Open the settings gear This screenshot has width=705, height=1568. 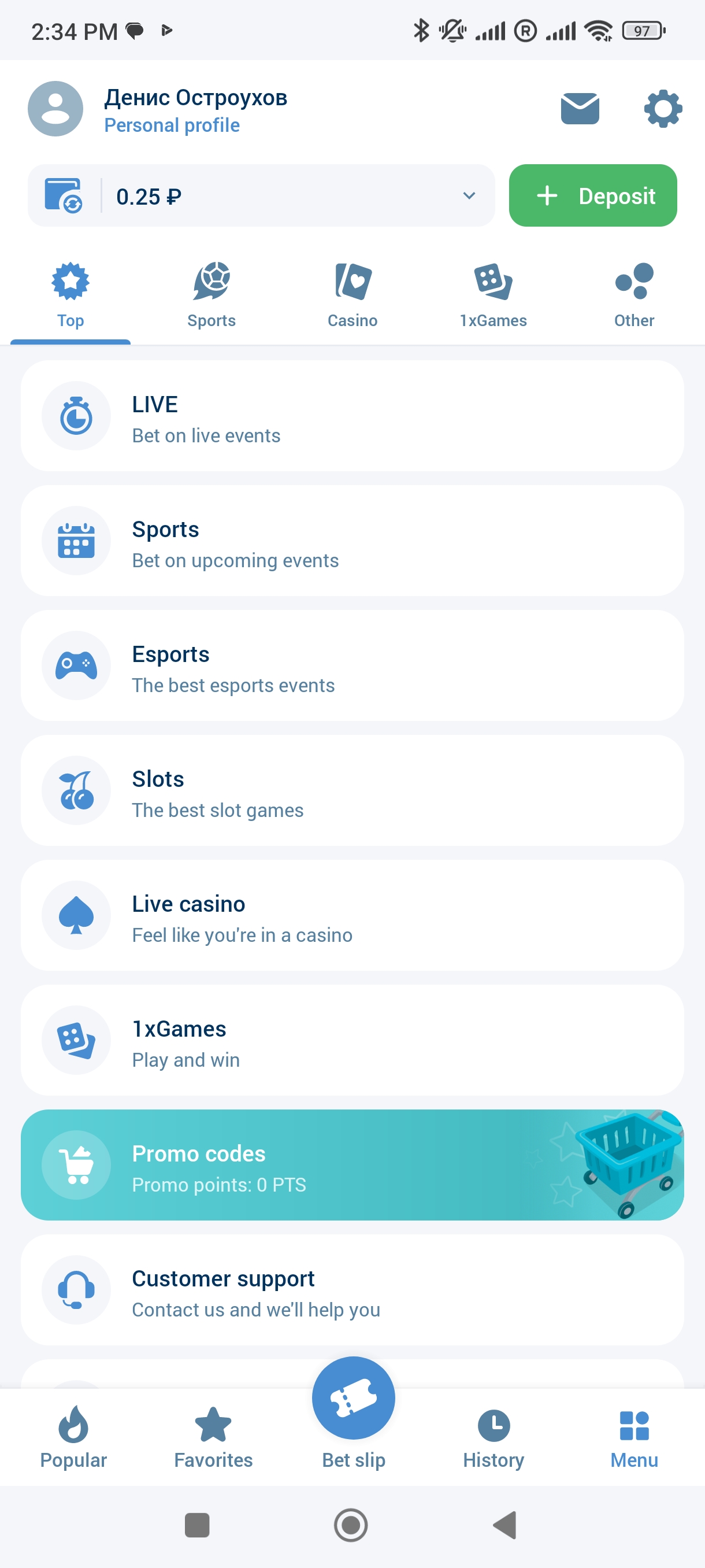(x=662, y=109)
